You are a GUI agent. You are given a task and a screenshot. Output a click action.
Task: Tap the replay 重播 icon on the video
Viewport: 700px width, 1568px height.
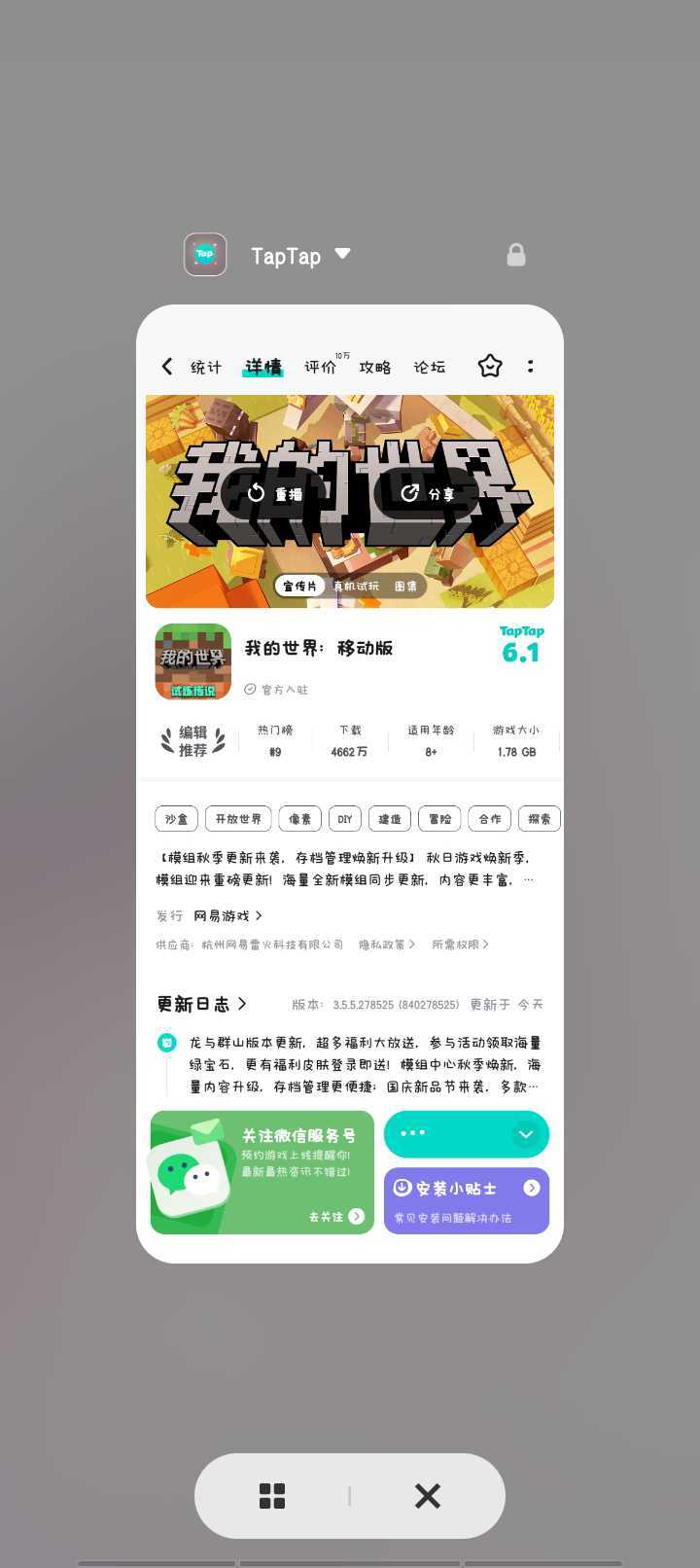[x=256, y=493]
